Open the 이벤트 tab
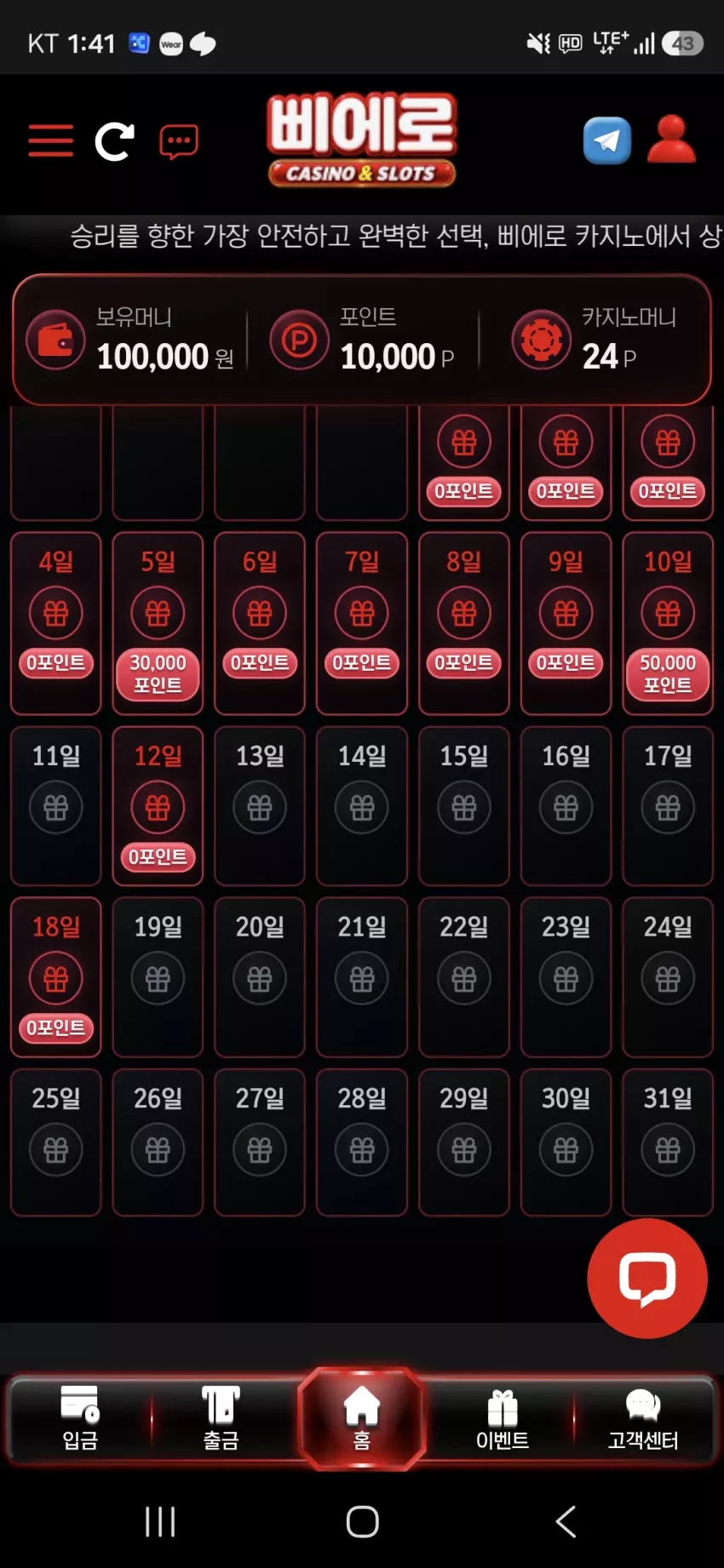724x1568 pixels. 503,1418
